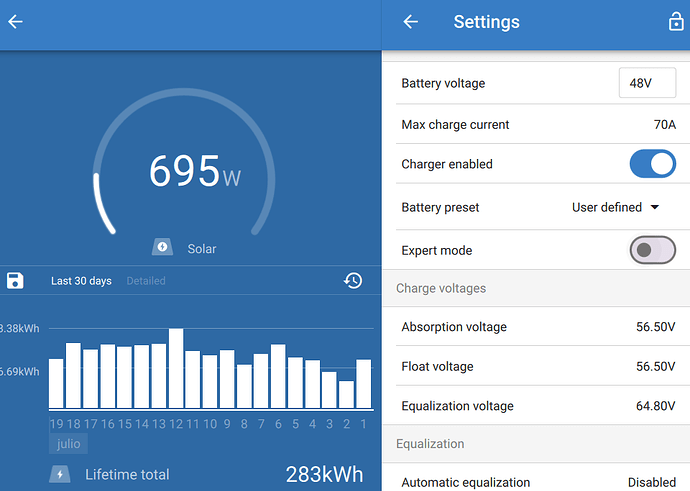Image resolution: width=690 pixels, height=491 pixels.
Task: Go back using the arrow above the solar gauge
Action: (16, 22)
